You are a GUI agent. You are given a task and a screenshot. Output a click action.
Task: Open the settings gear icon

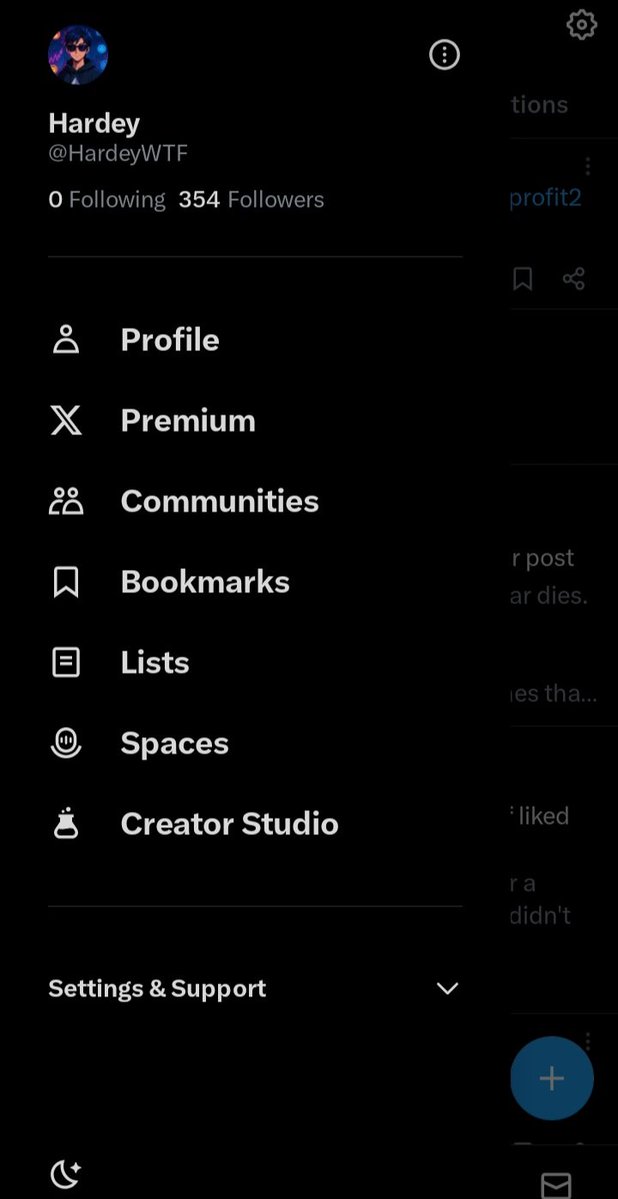581,24
